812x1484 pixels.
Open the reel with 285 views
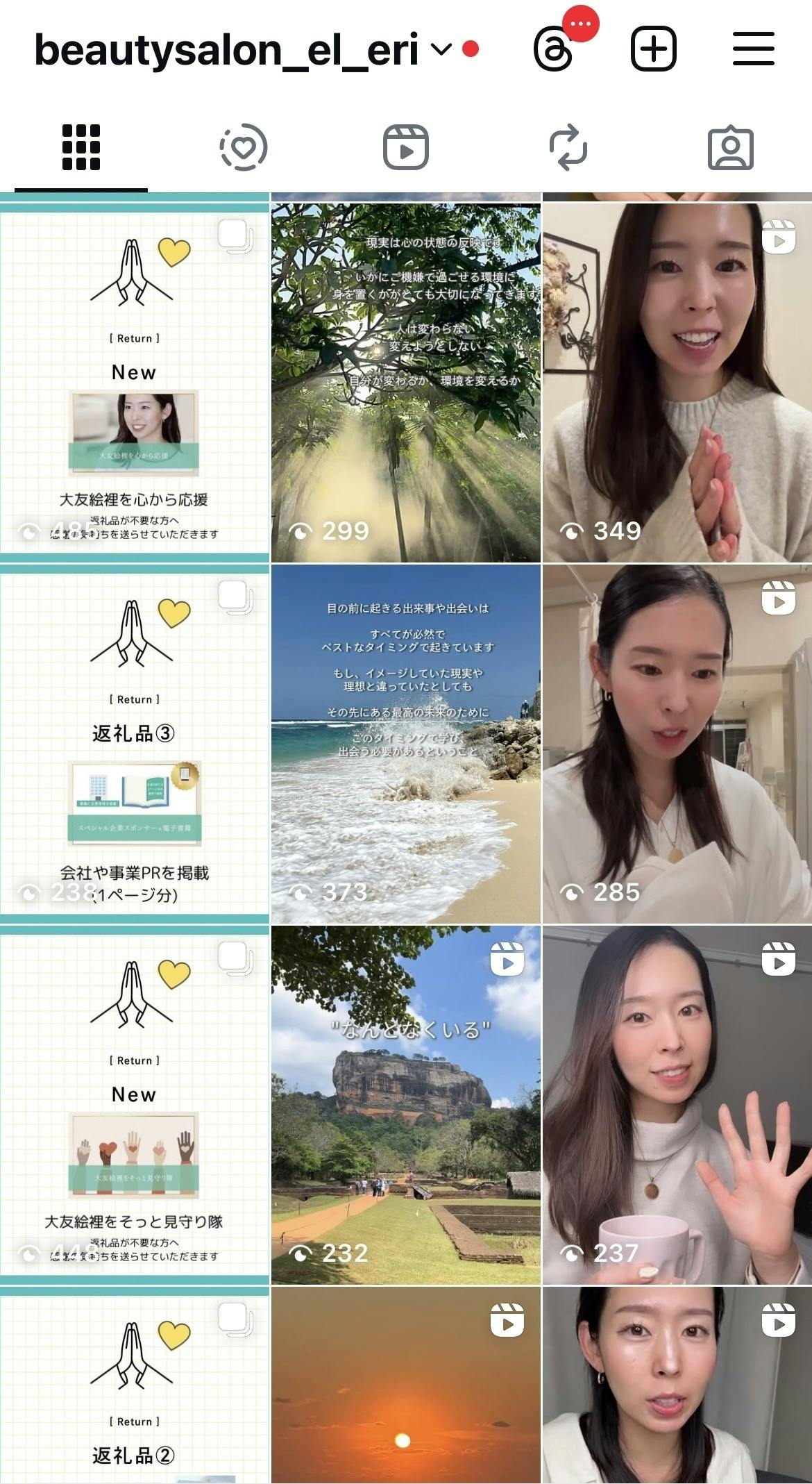point(677,743)
